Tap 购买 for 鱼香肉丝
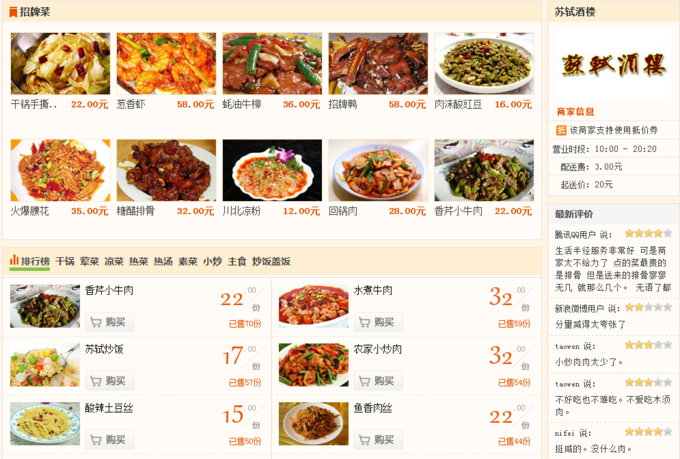Screen dimensions: 680x459 pos(378,440)
